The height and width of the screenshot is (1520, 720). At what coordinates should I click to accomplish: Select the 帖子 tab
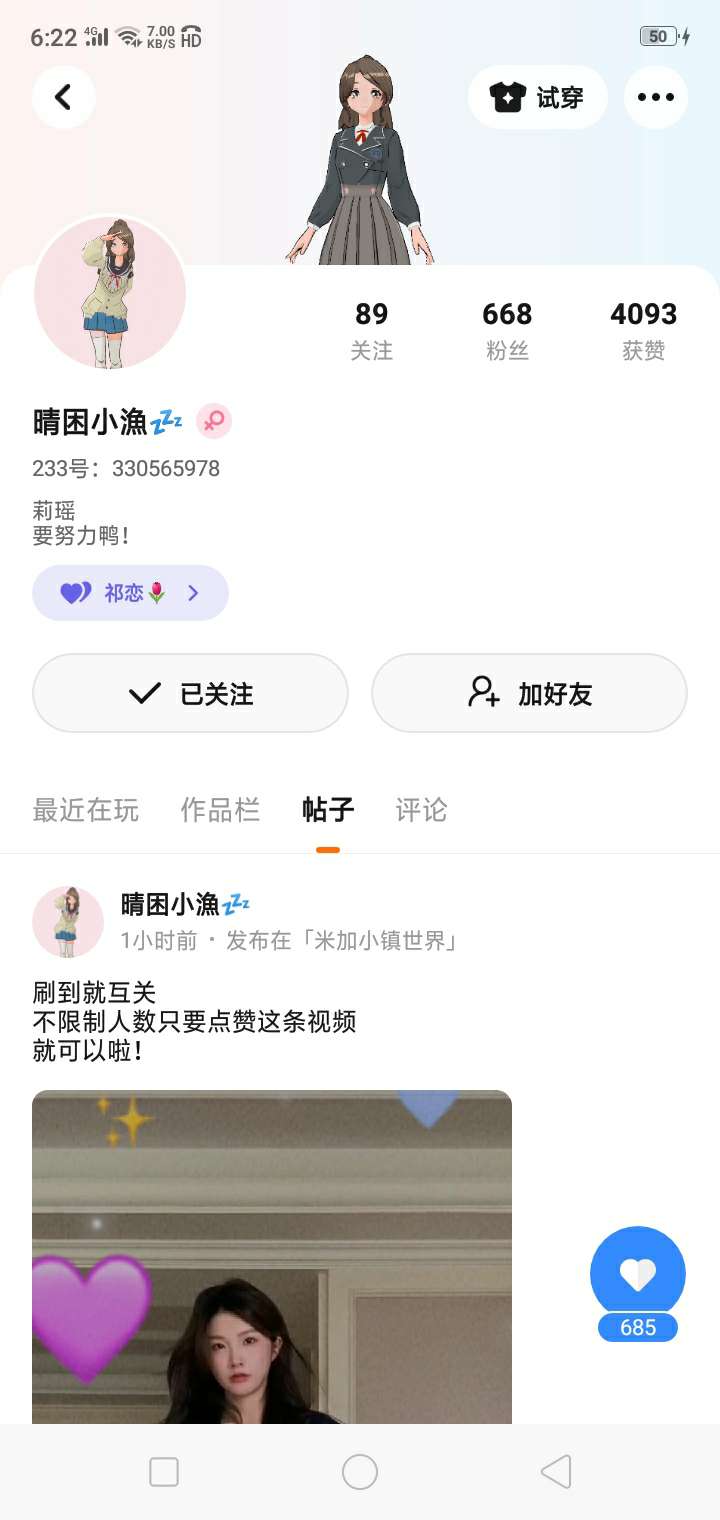(x=328, y=810)
